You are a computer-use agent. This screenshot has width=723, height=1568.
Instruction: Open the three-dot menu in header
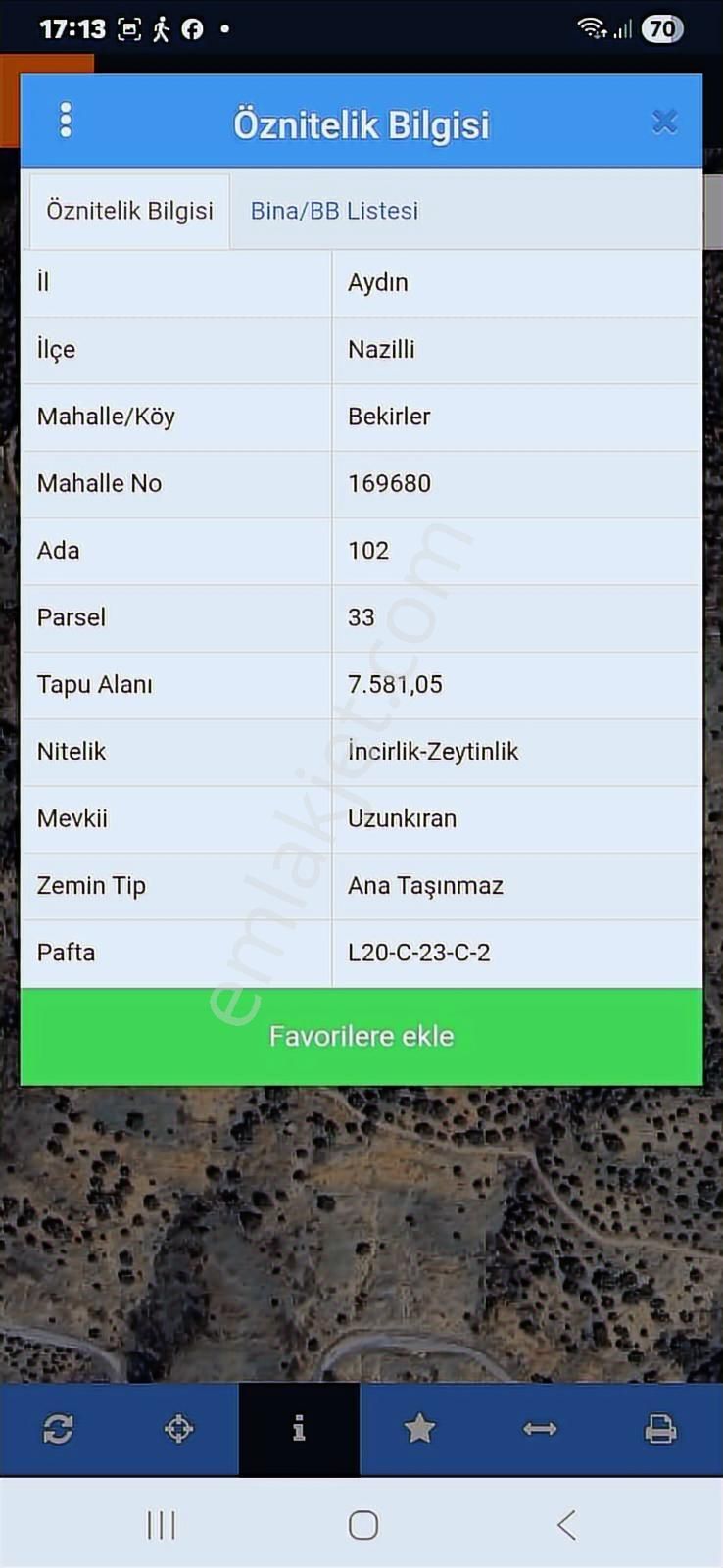tap(65, 120)
